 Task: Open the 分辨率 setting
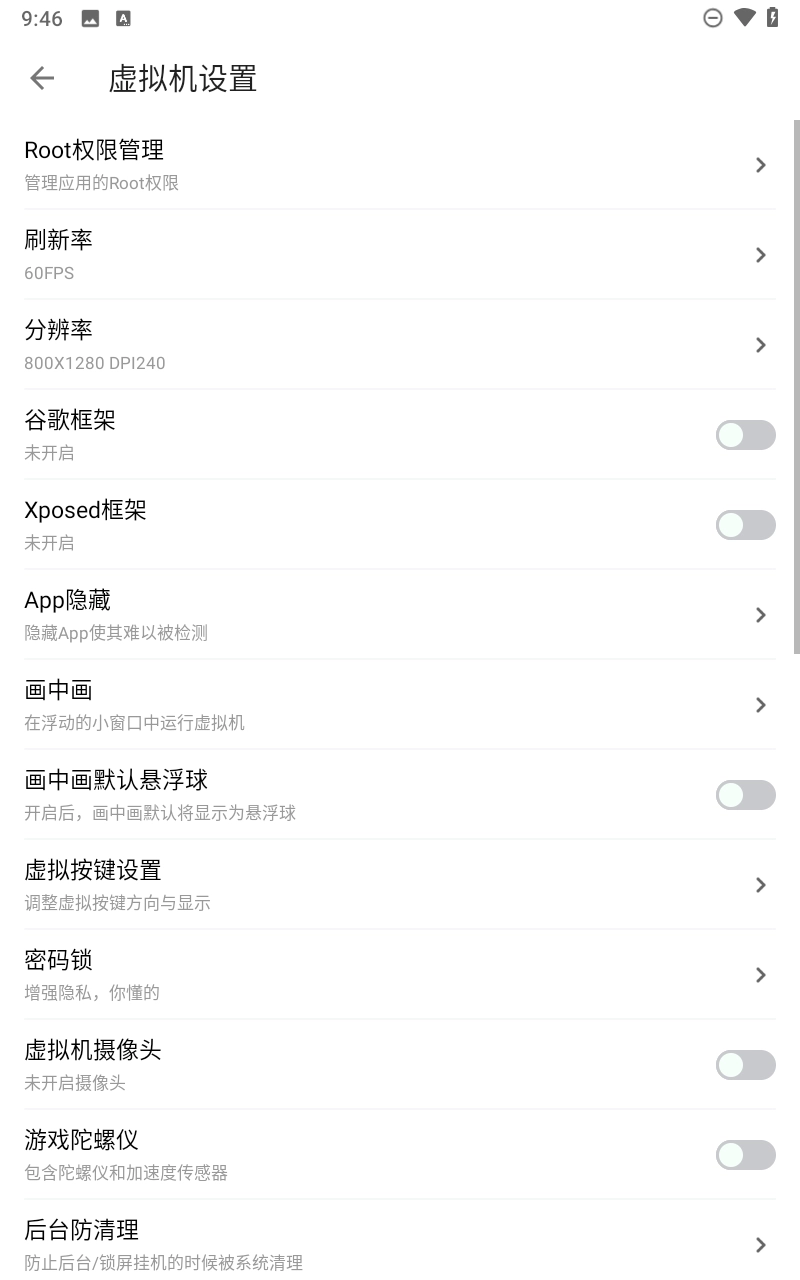point(400,345)
